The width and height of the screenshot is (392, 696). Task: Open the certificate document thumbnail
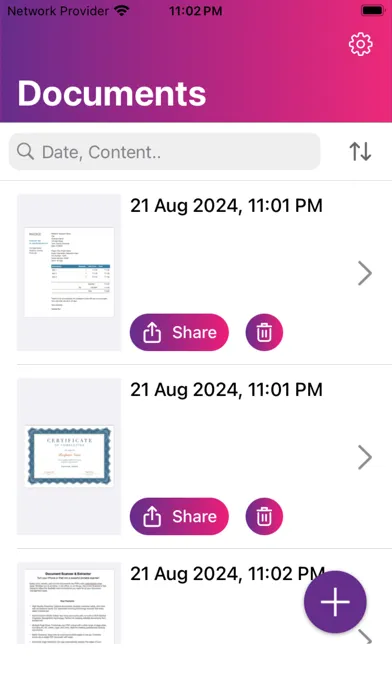(69, 456)
